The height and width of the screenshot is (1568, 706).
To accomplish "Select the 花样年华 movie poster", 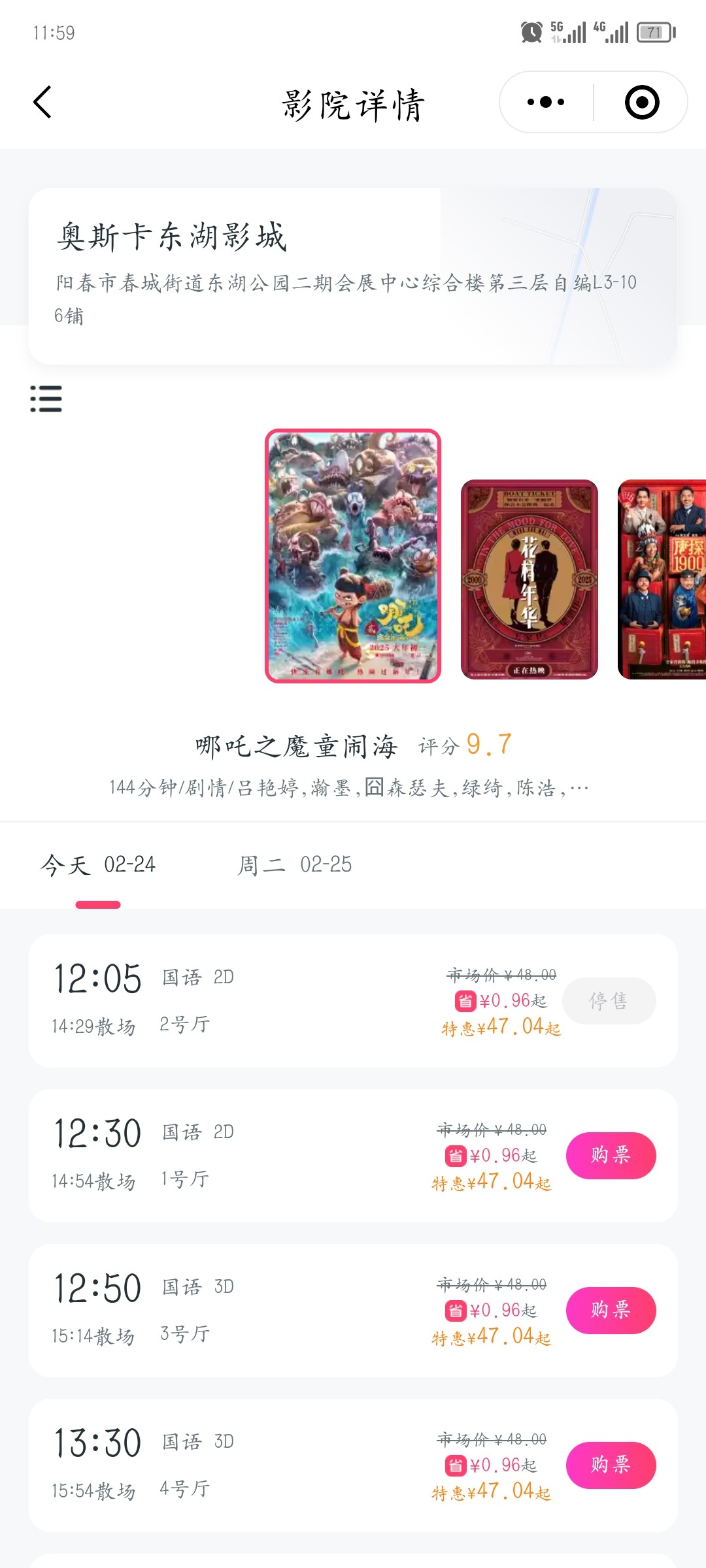I will [x=529, y=580].
